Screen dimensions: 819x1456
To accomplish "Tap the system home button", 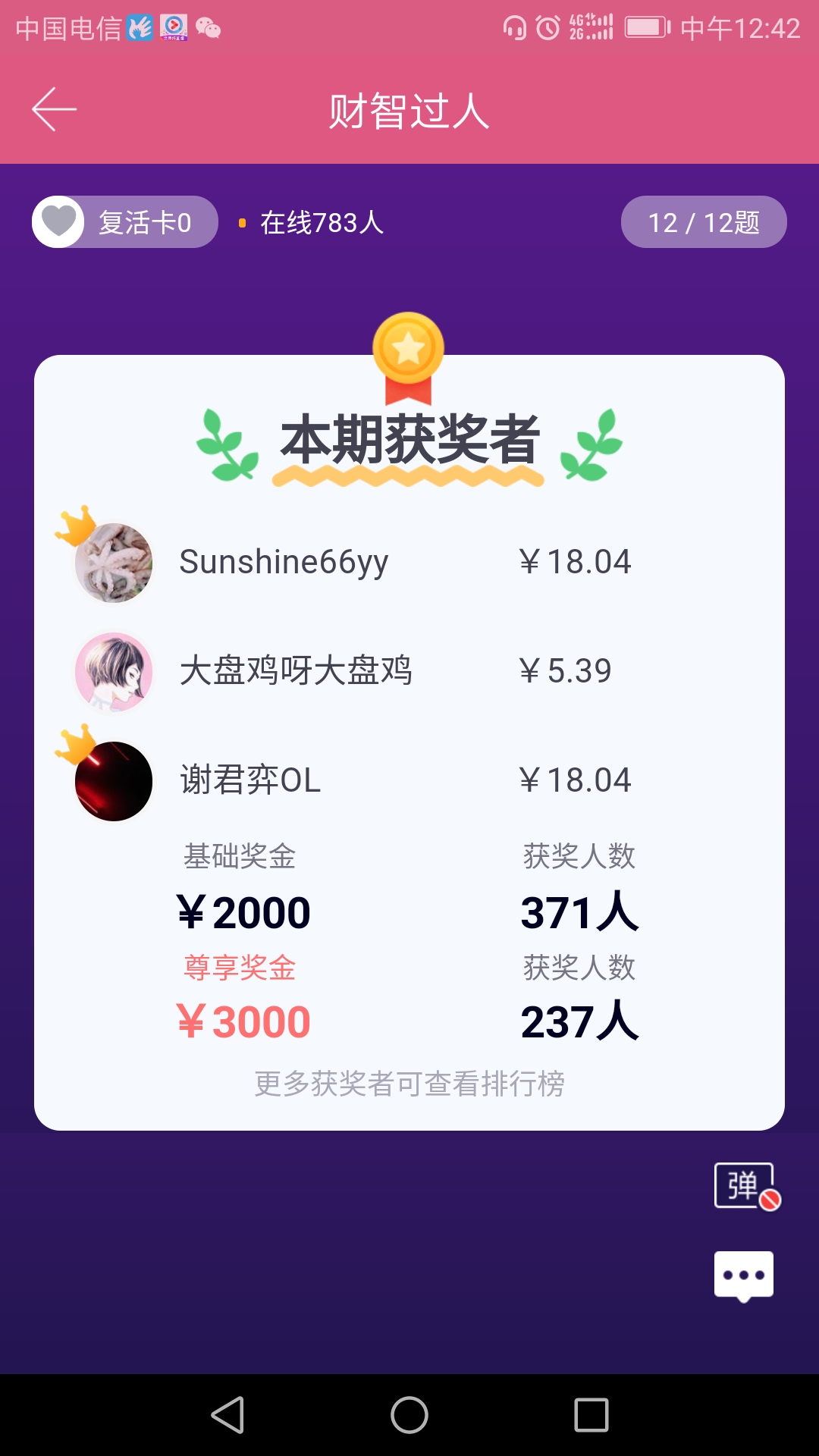I will tap(409, 1415).
